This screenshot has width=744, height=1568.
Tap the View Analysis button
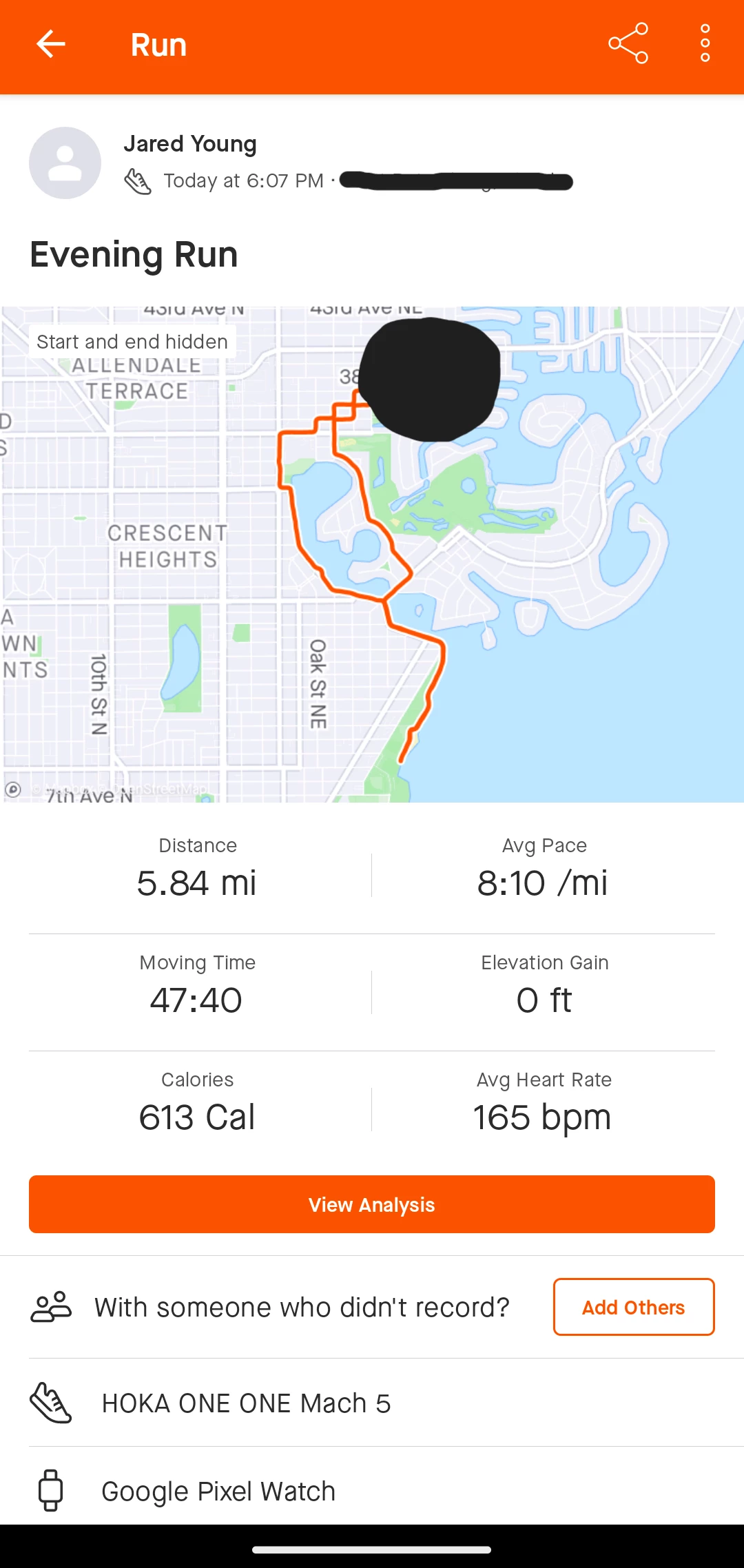(x=372, y=1204)
